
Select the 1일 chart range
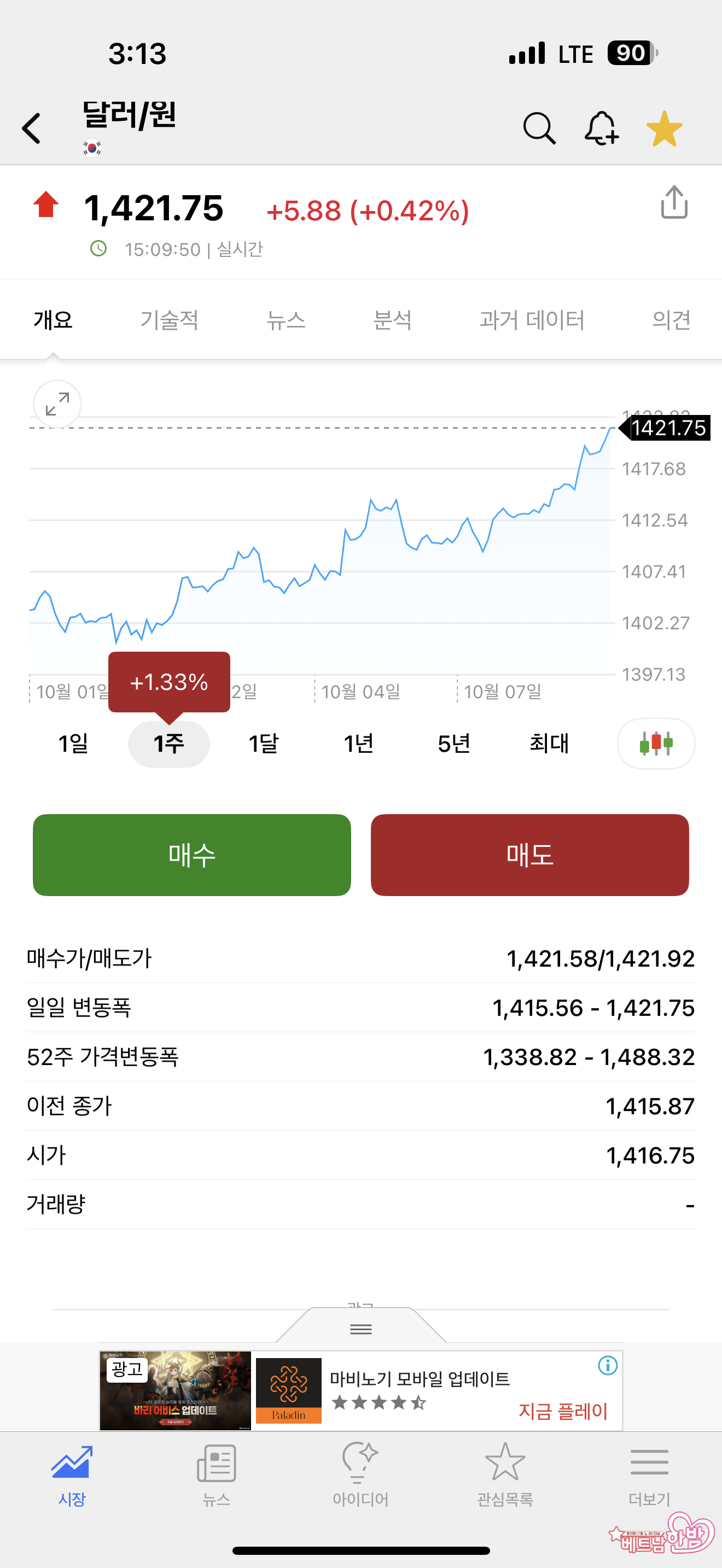(73, 743)
